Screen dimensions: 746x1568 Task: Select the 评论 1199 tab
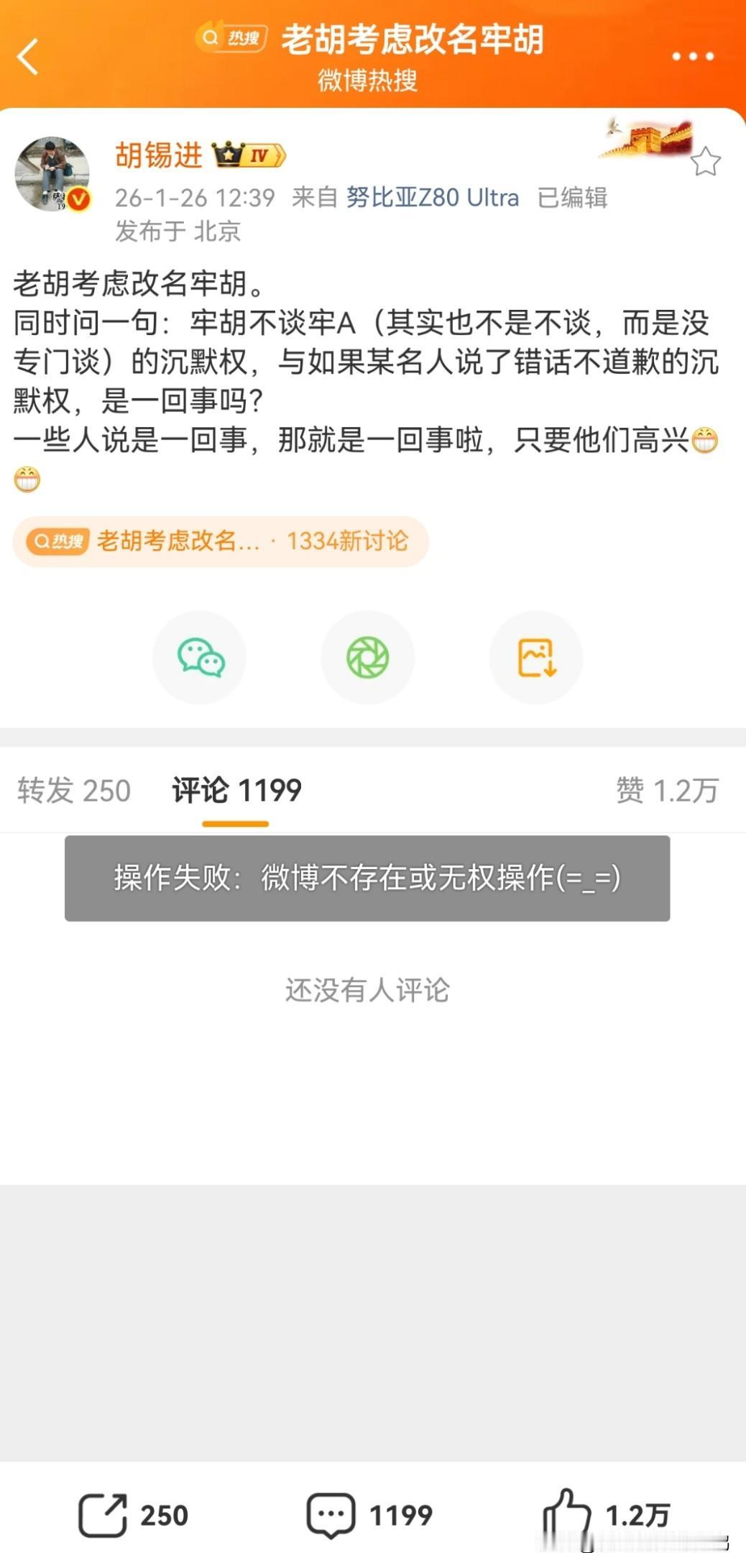click(236, 789)
